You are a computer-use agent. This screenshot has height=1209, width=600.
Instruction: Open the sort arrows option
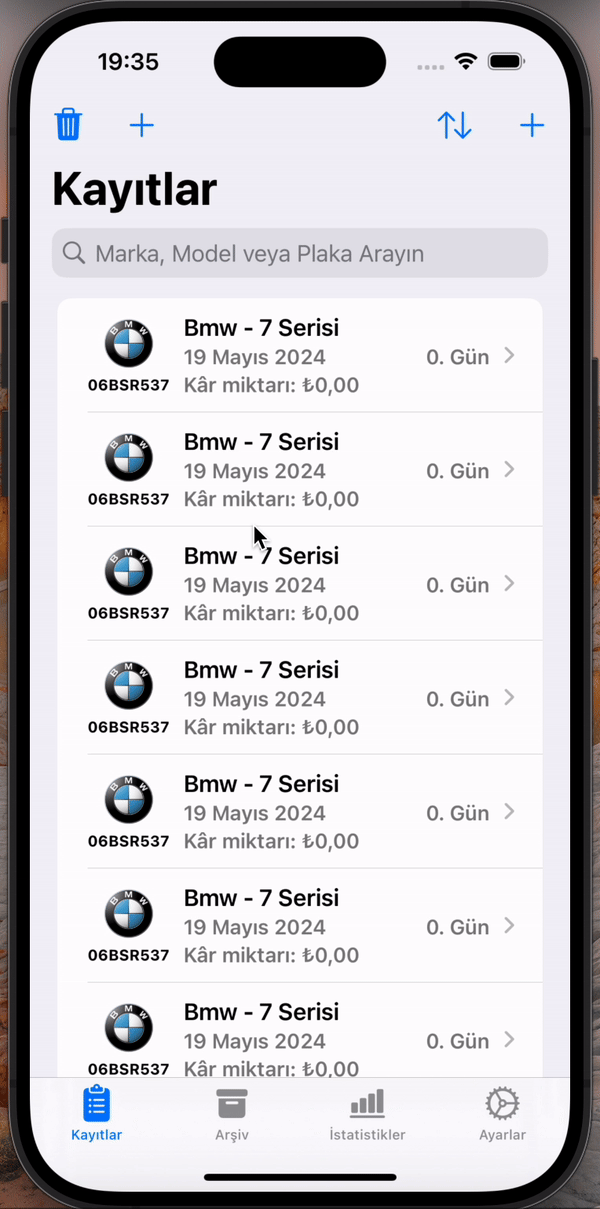pos(454,125)
